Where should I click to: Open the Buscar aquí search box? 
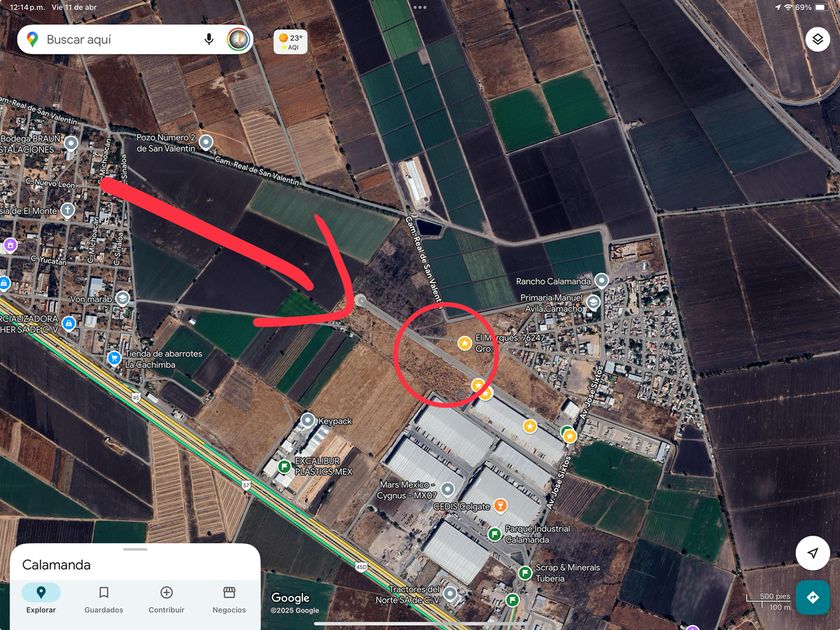click(110, 39)
